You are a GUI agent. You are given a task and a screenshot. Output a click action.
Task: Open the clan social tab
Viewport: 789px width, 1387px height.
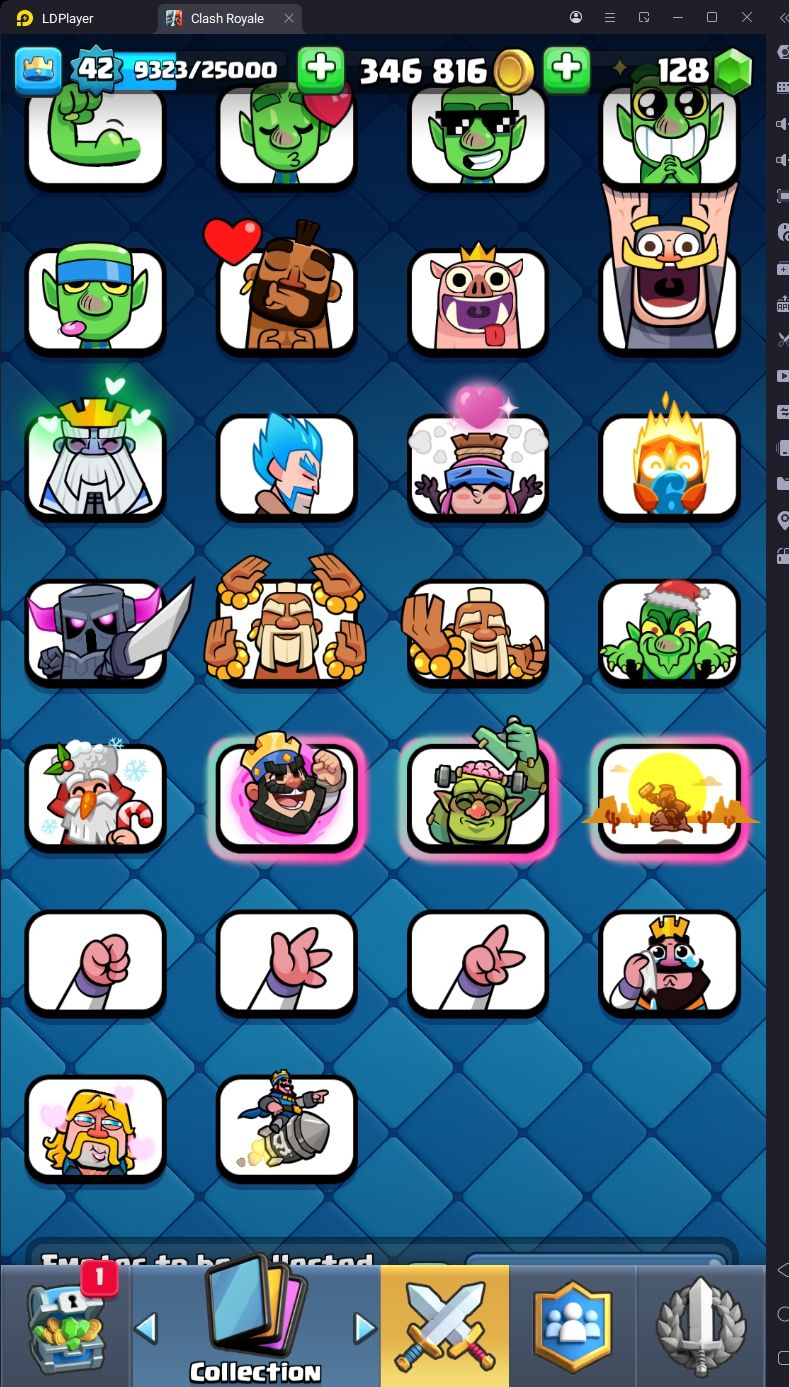pos(572,1327)
